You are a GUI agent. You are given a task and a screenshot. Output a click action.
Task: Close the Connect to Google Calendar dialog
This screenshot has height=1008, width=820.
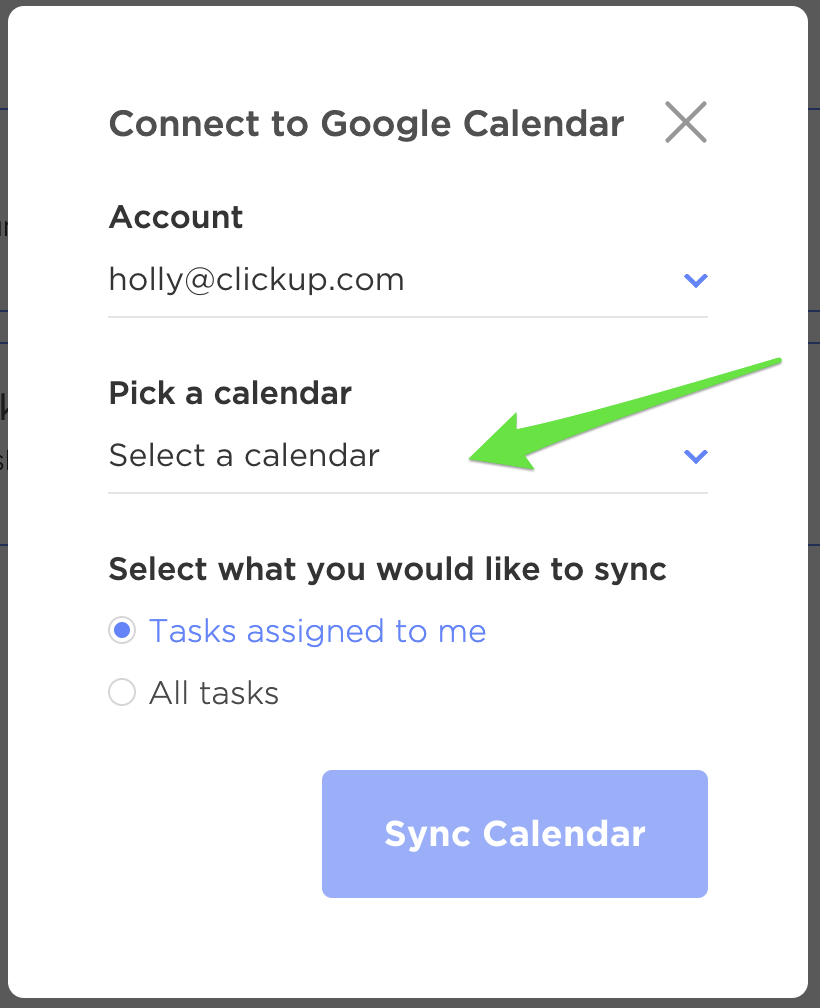pos(686,123)
